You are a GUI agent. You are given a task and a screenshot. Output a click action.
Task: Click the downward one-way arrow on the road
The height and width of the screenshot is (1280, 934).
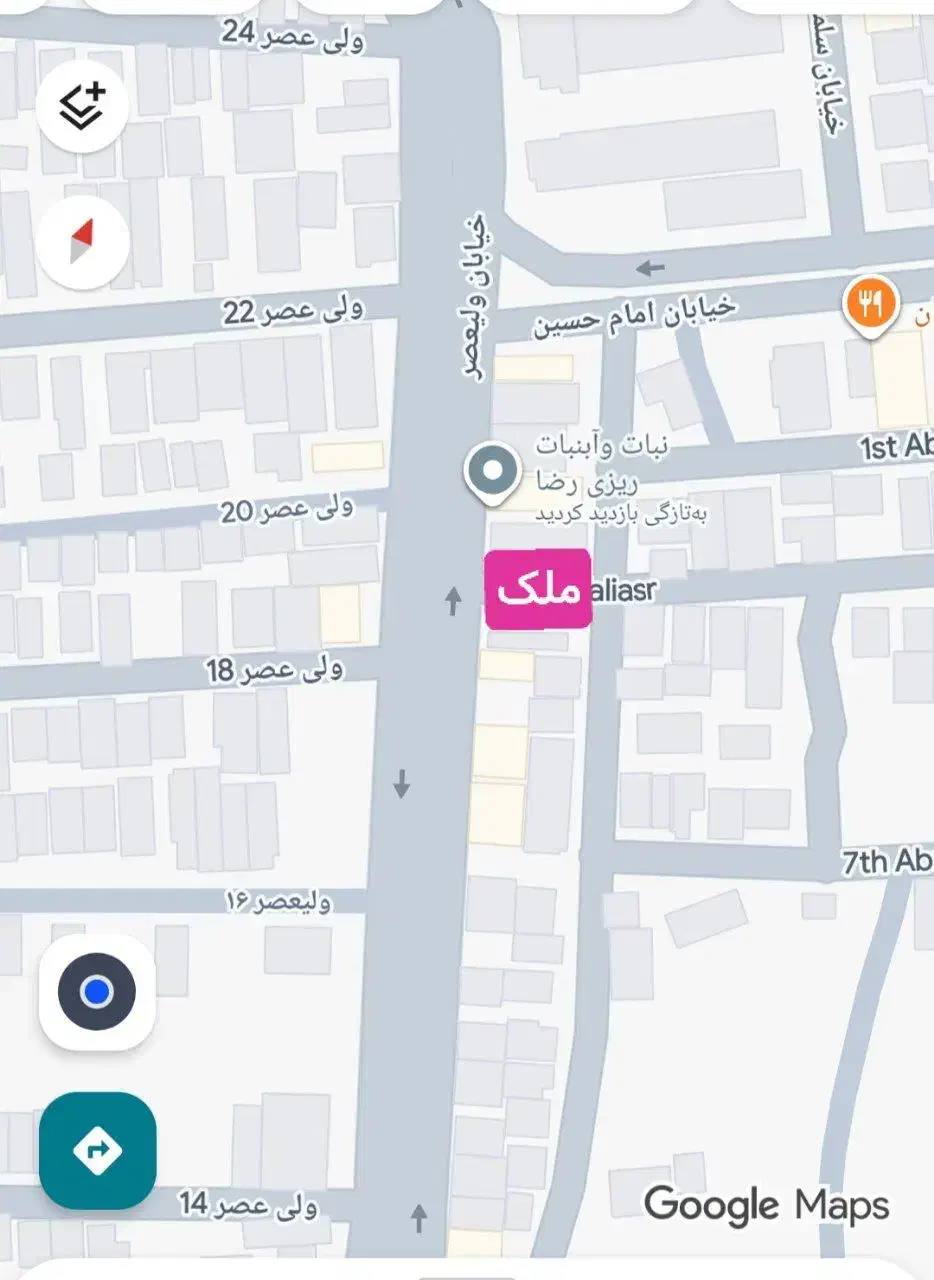(404, 785)
